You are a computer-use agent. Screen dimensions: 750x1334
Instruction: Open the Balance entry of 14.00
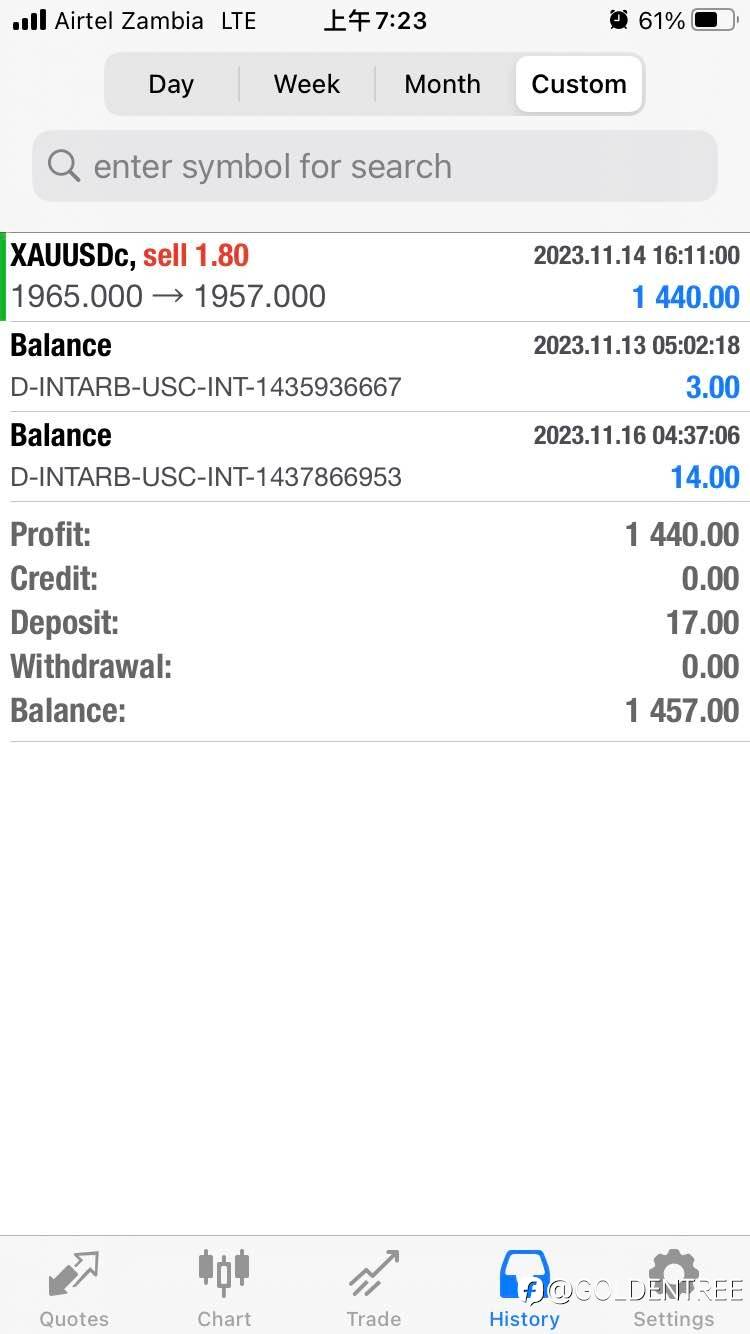coord(375,456)
